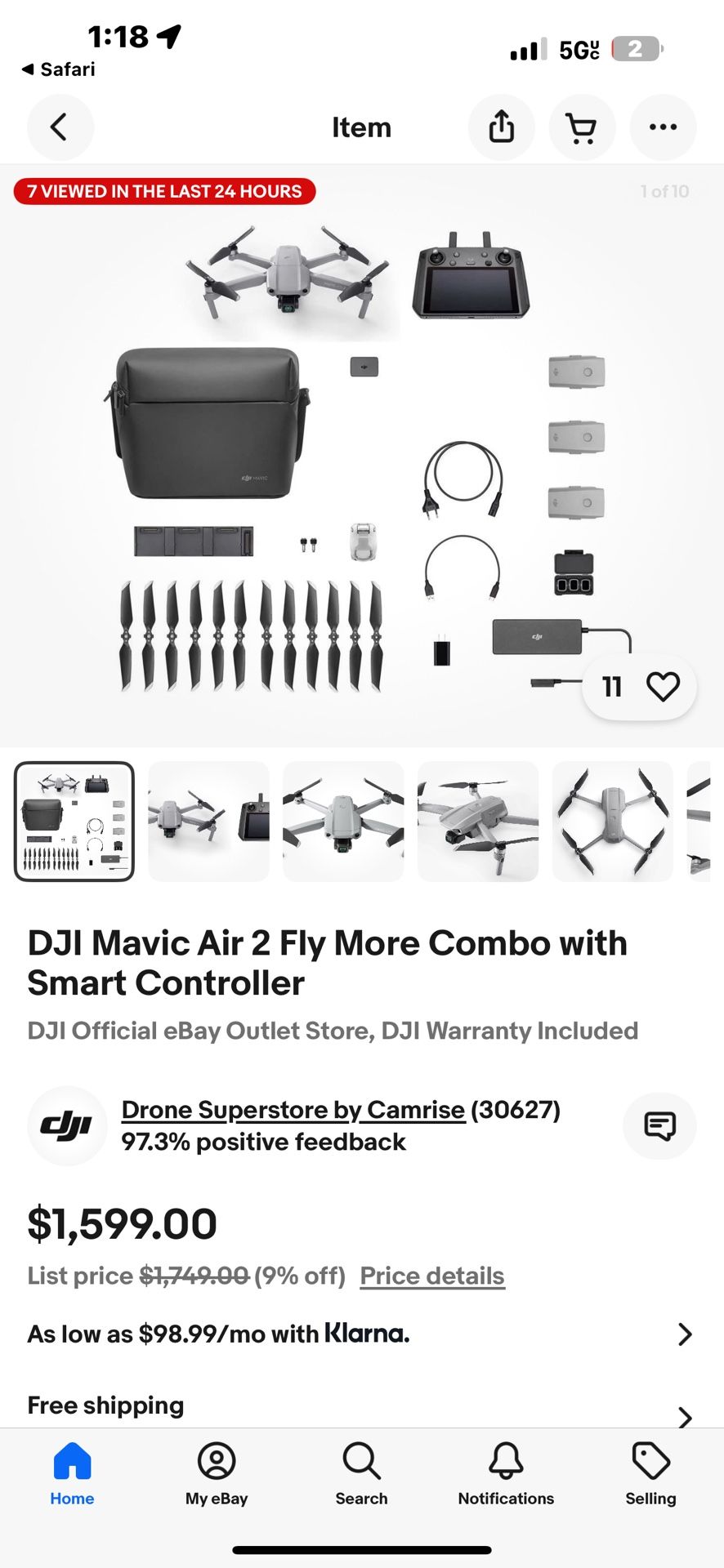Open the shopping cart icon

click(582, 127)
